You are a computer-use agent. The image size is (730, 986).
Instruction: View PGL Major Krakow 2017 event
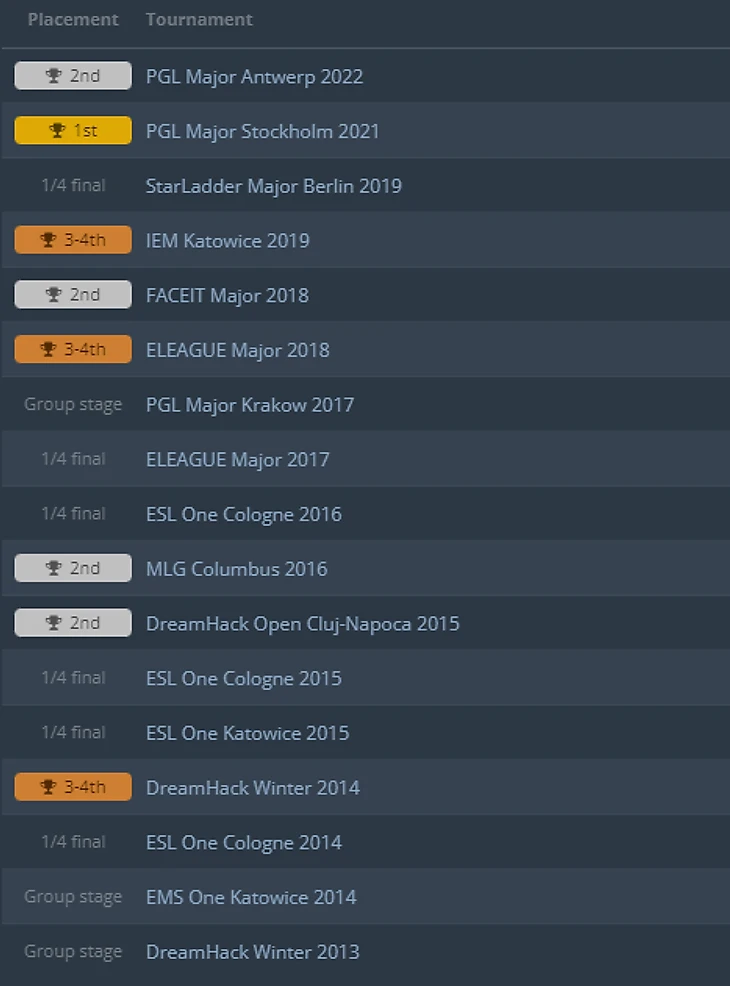tap(249, 405)
